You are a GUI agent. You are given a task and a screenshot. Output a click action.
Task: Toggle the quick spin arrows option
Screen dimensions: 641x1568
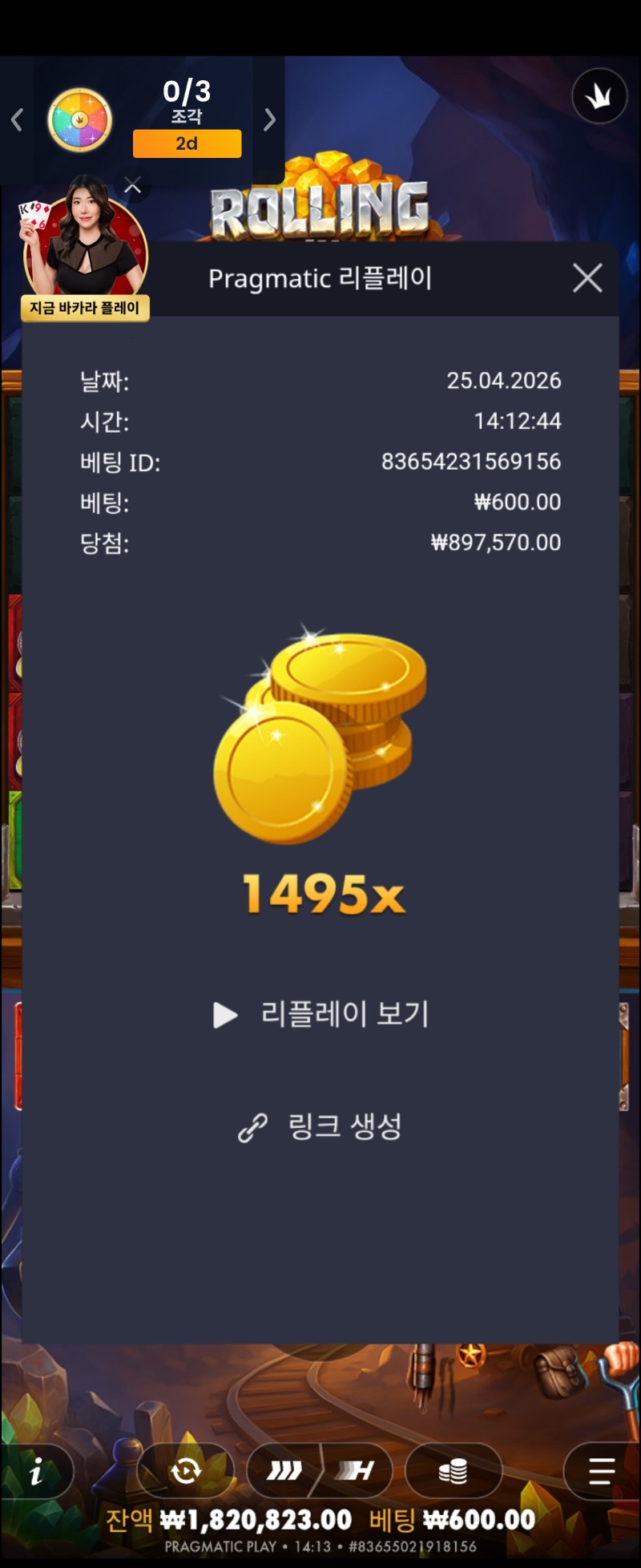(x=285, y=1471)
